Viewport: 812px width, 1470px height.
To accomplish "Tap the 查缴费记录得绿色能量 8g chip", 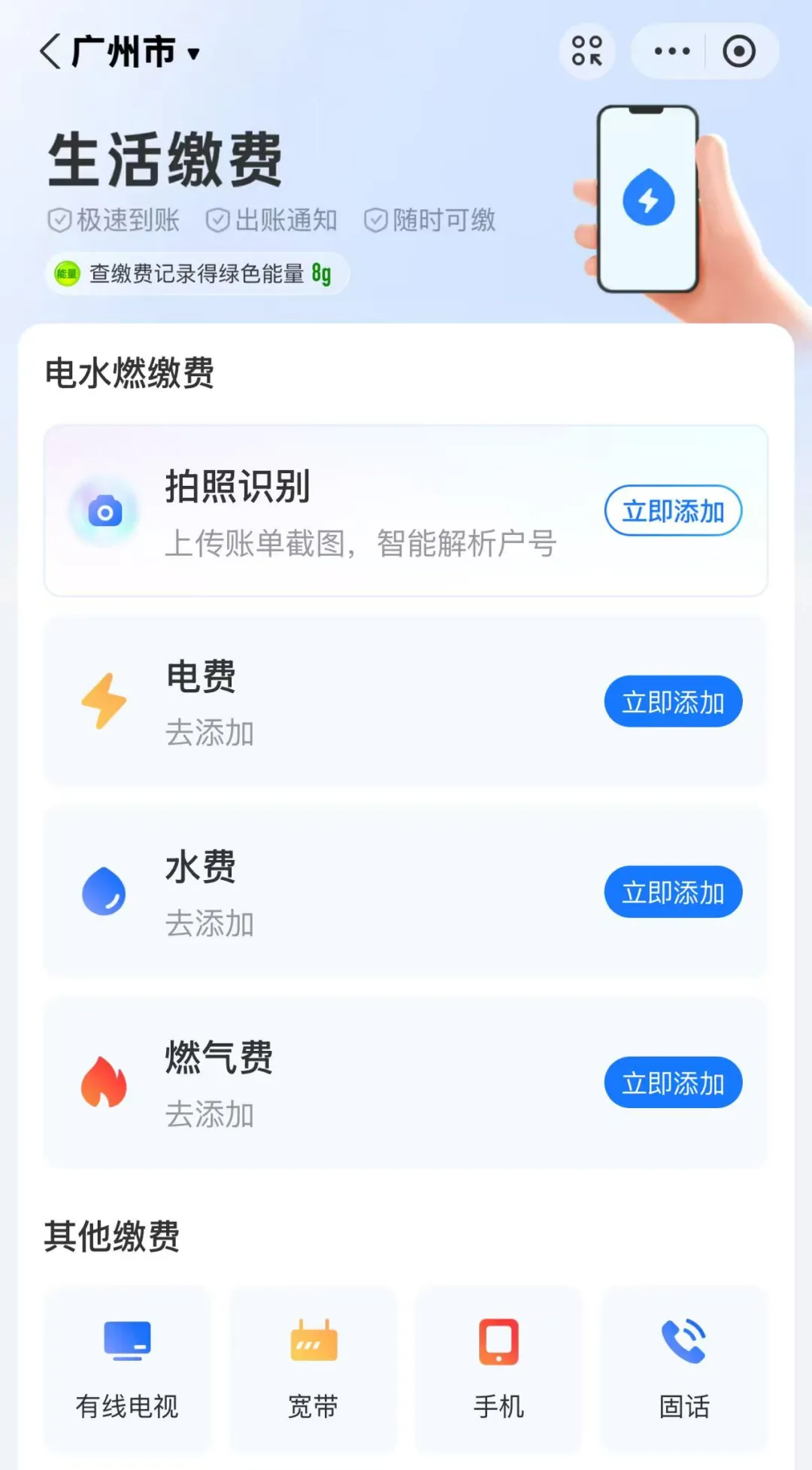I will (x=197, y=273).
